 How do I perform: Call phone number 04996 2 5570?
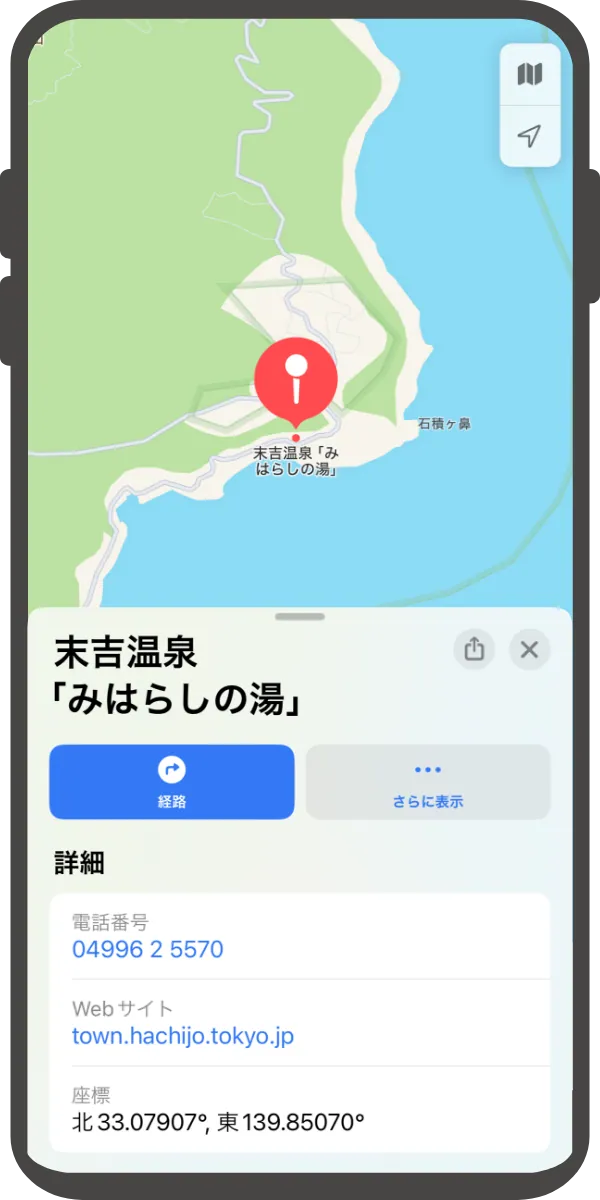click(148, 949)
